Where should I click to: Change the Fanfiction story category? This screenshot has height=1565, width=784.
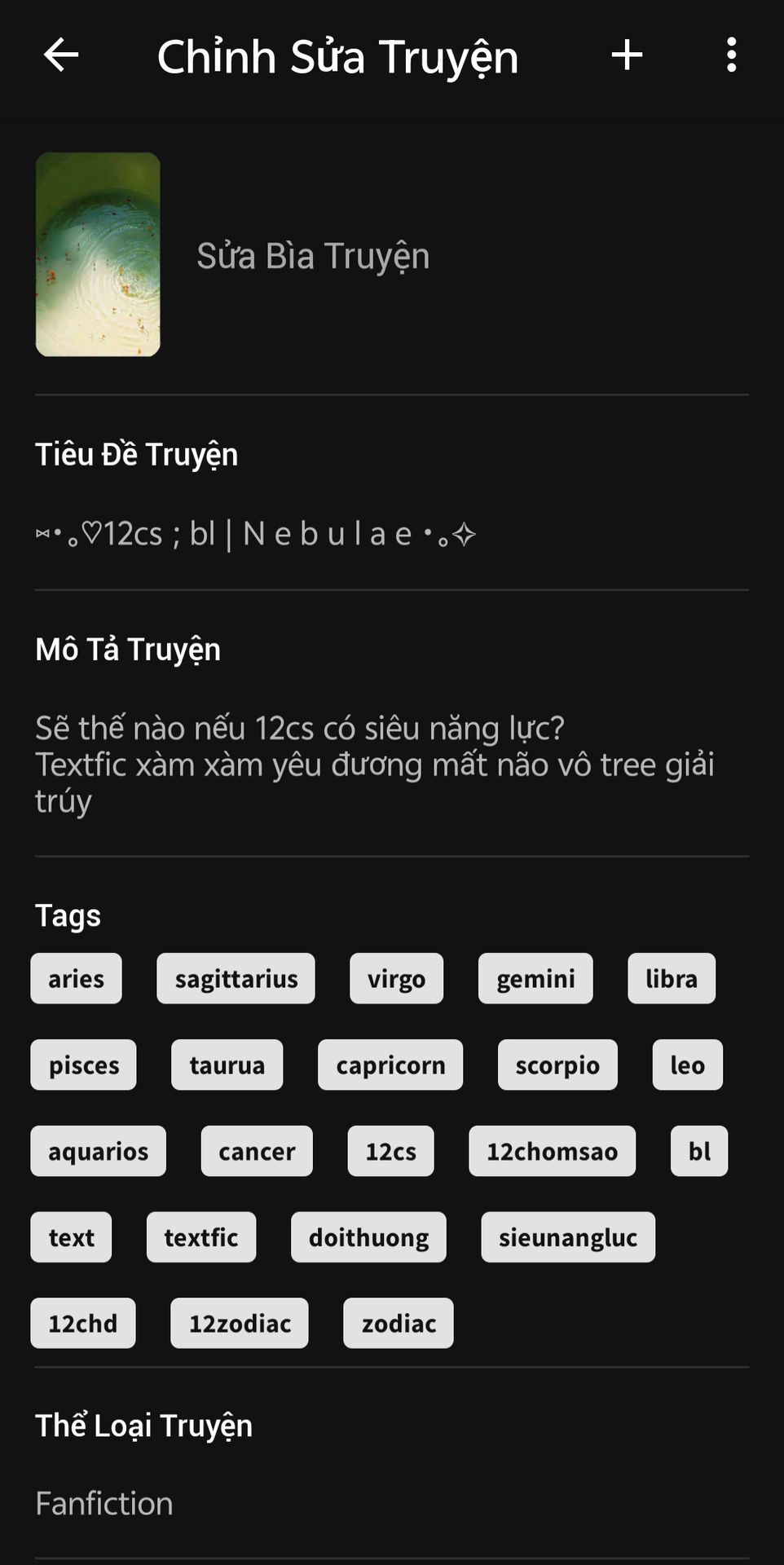pos(104,1503)
